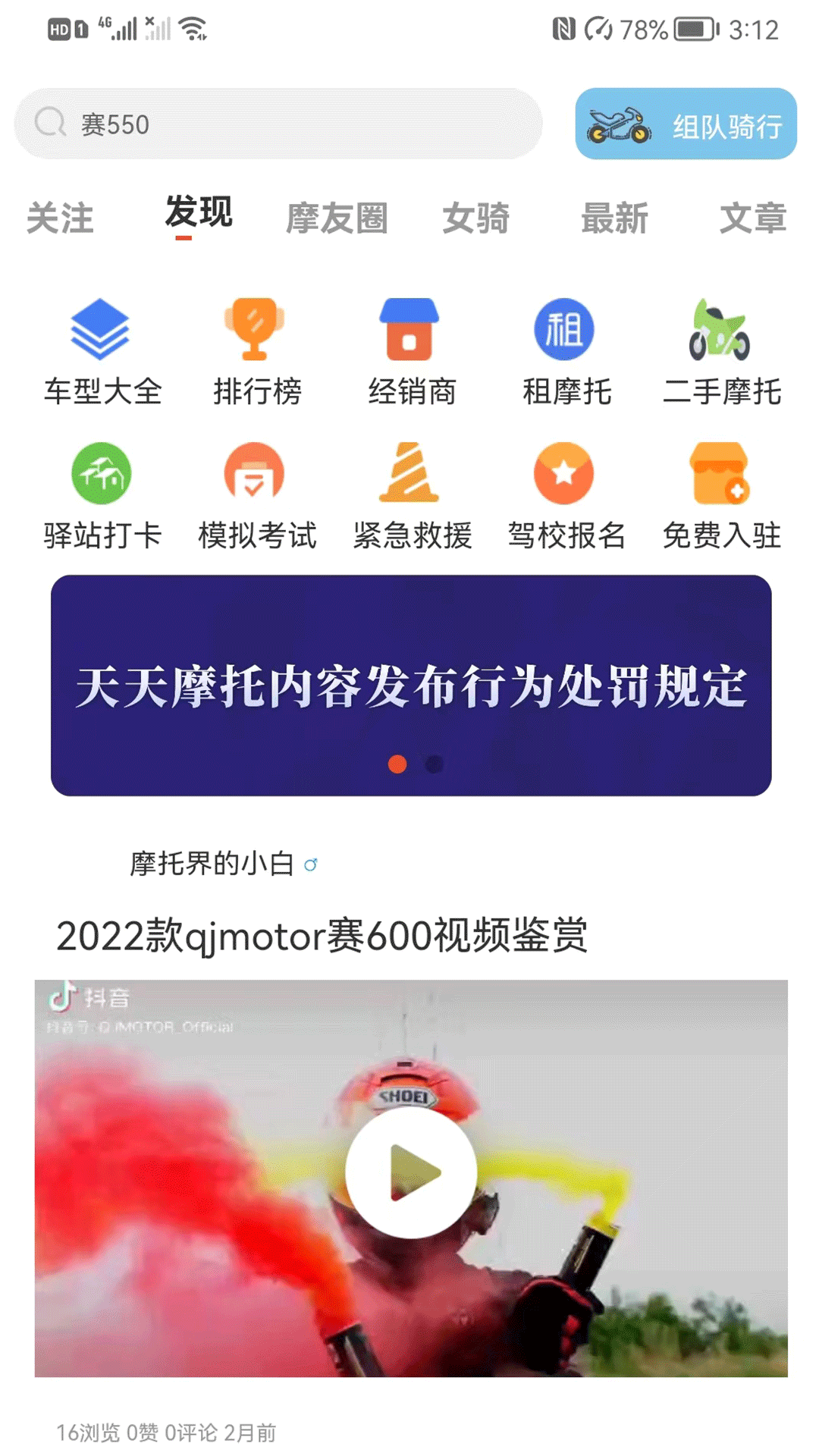Open the 最新 tab

tap(614, 220)
